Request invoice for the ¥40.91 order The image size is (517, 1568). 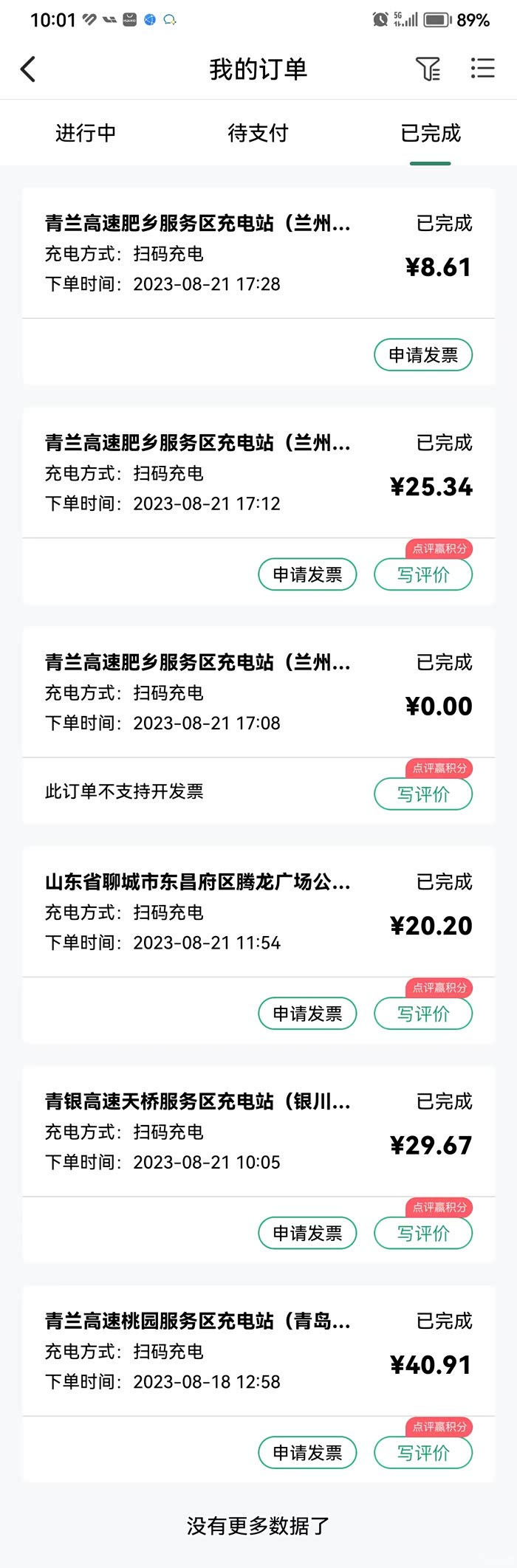(x=307, y=1453)
